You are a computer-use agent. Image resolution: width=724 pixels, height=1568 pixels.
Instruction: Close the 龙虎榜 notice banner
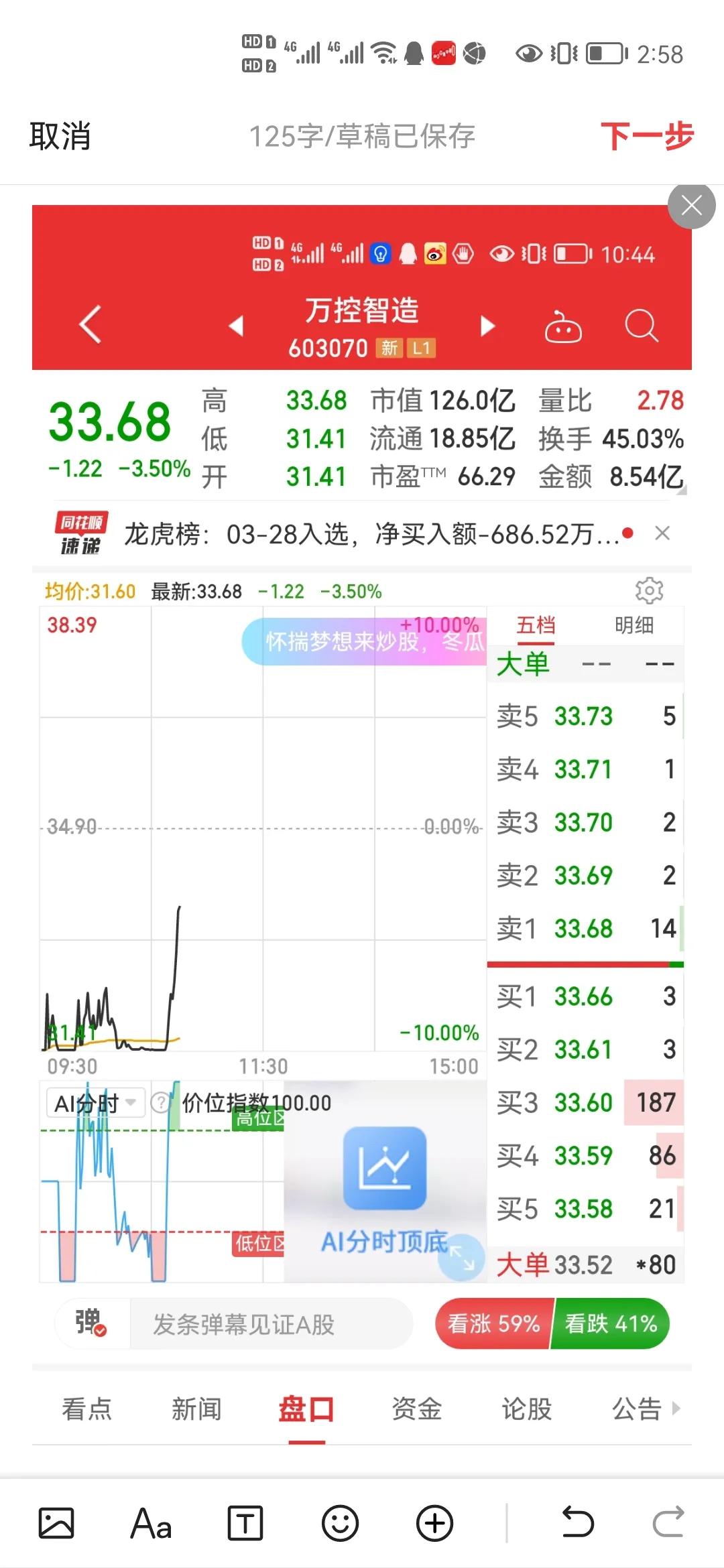[x=662, y=533]
